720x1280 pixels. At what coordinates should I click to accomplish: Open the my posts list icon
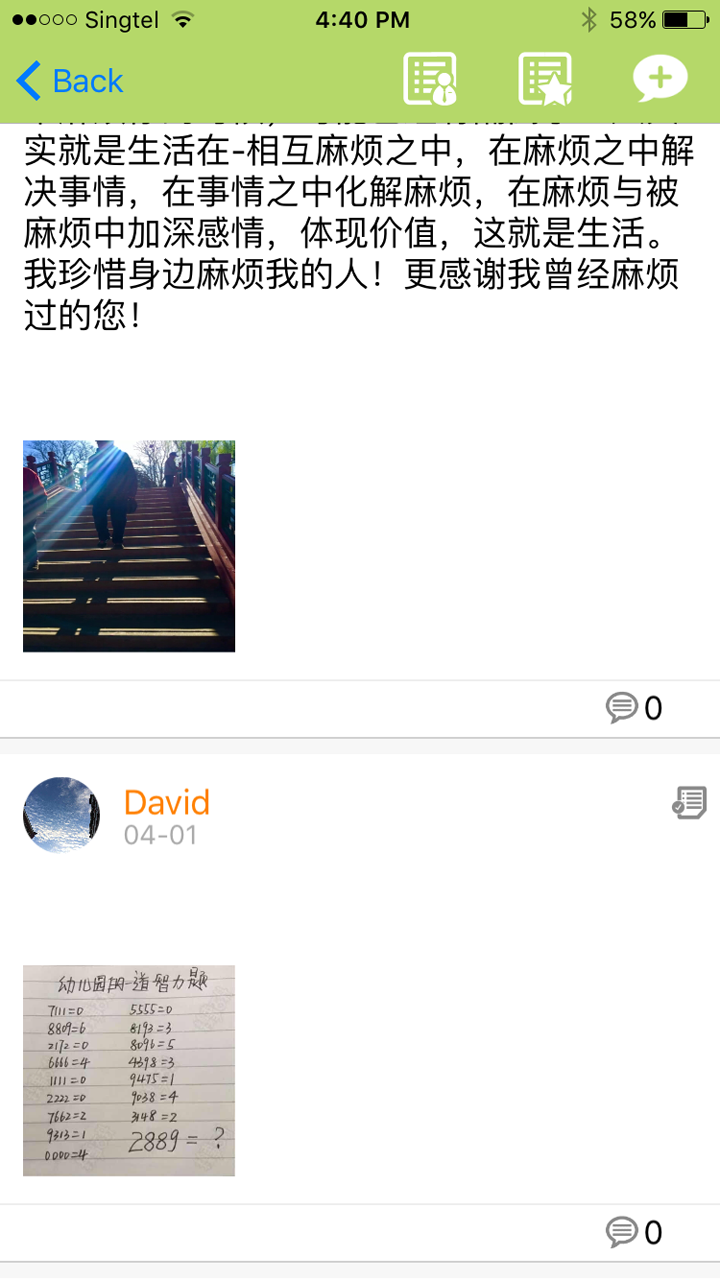point(430,79)
